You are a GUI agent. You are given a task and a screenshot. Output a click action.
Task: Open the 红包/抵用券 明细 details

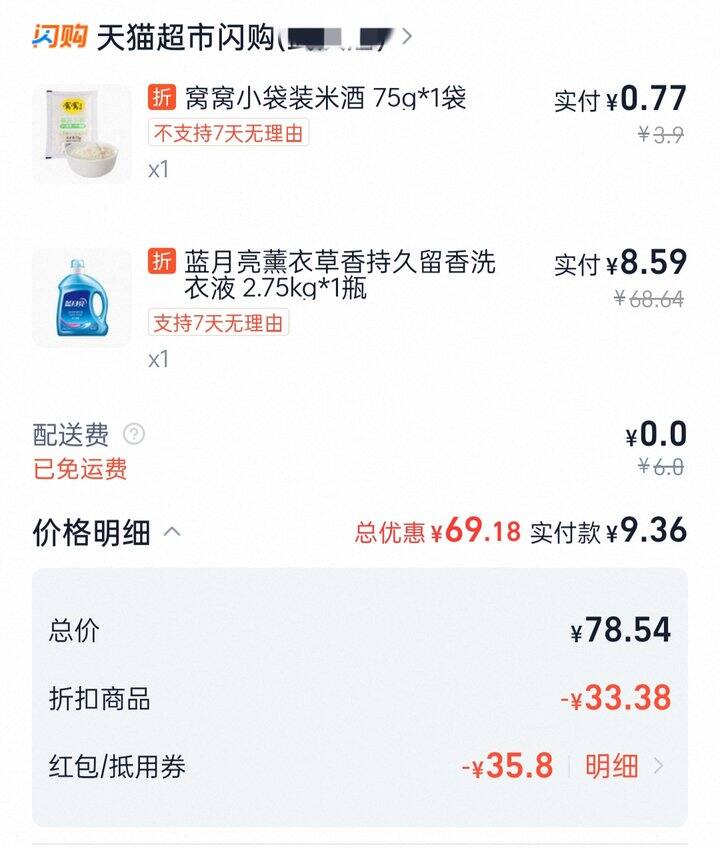point(624,767)
